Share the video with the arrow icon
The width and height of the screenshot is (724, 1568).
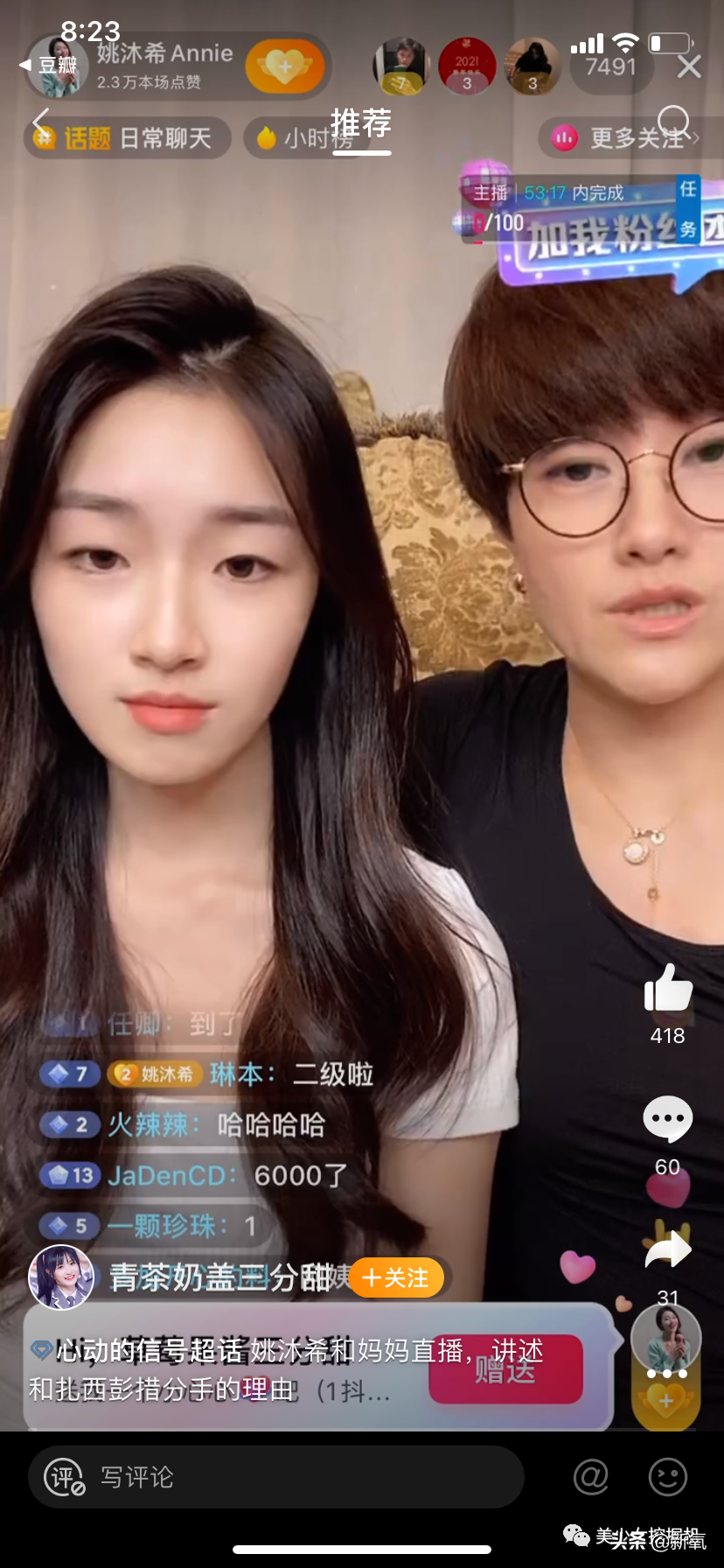point(668,1249)
